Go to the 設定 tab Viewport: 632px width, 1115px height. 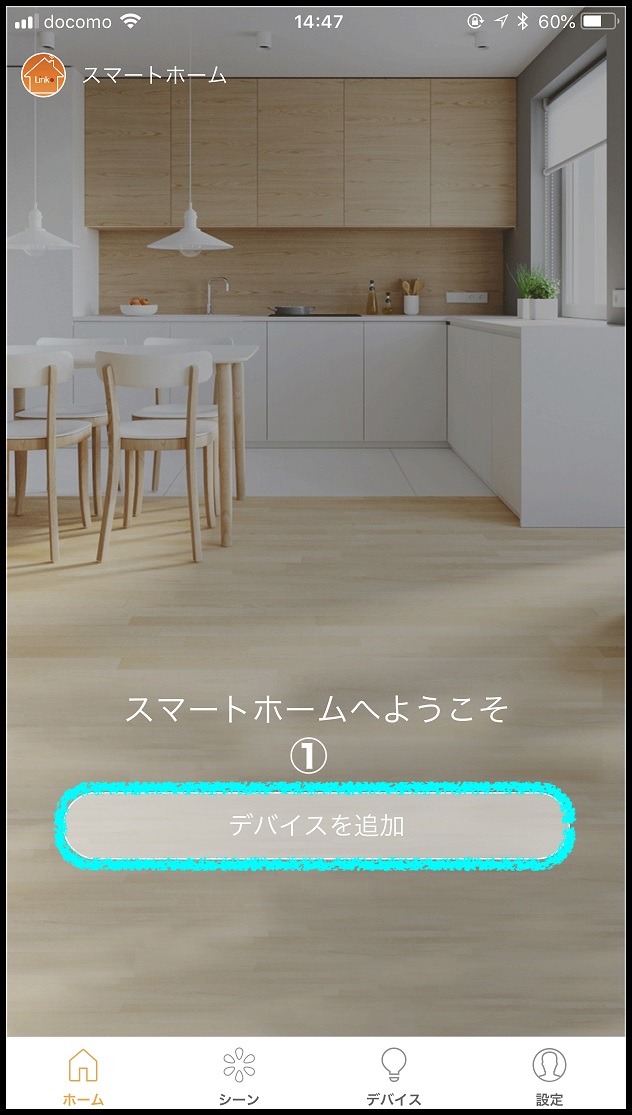click(x=549, y=1076)
